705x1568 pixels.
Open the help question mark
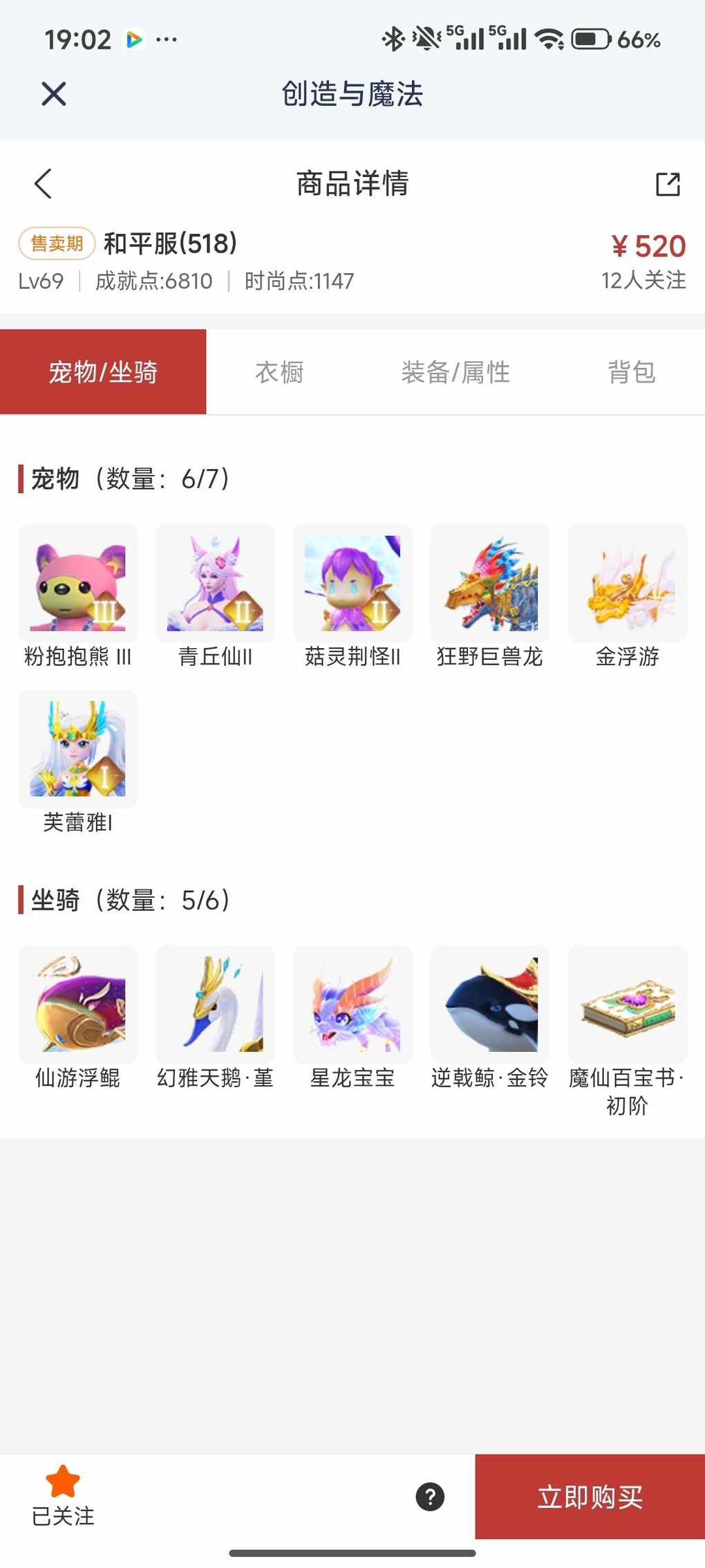[x=430, y=1497]
